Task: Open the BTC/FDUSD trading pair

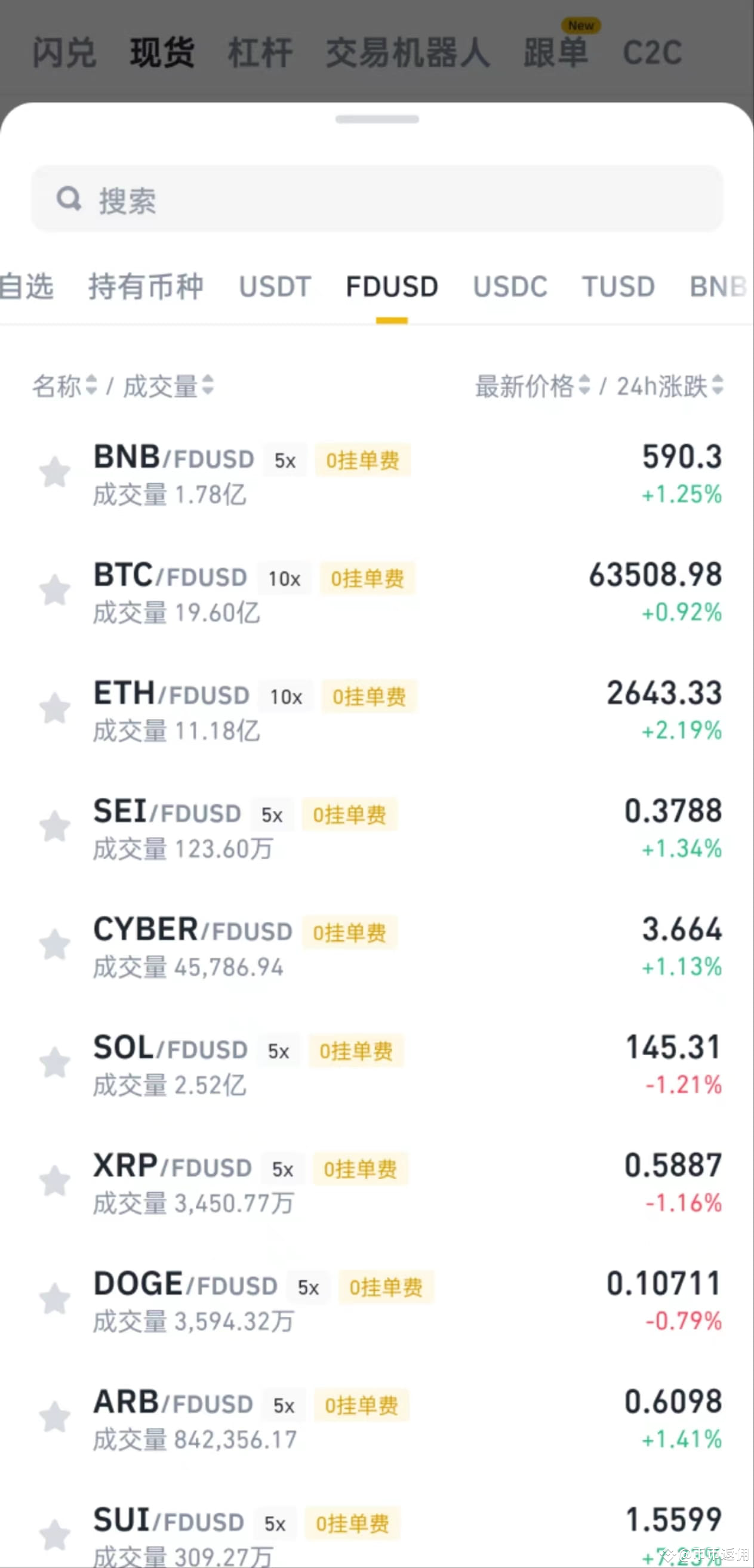Action: pyautogui.click(x=170, y=576)
